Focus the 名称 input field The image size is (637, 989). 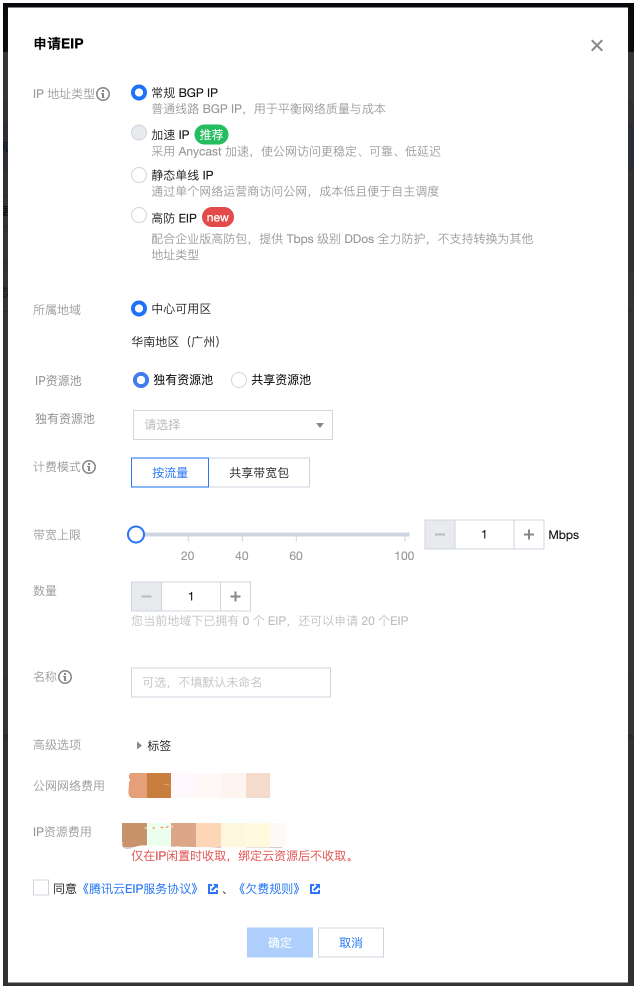click(231, 683)
